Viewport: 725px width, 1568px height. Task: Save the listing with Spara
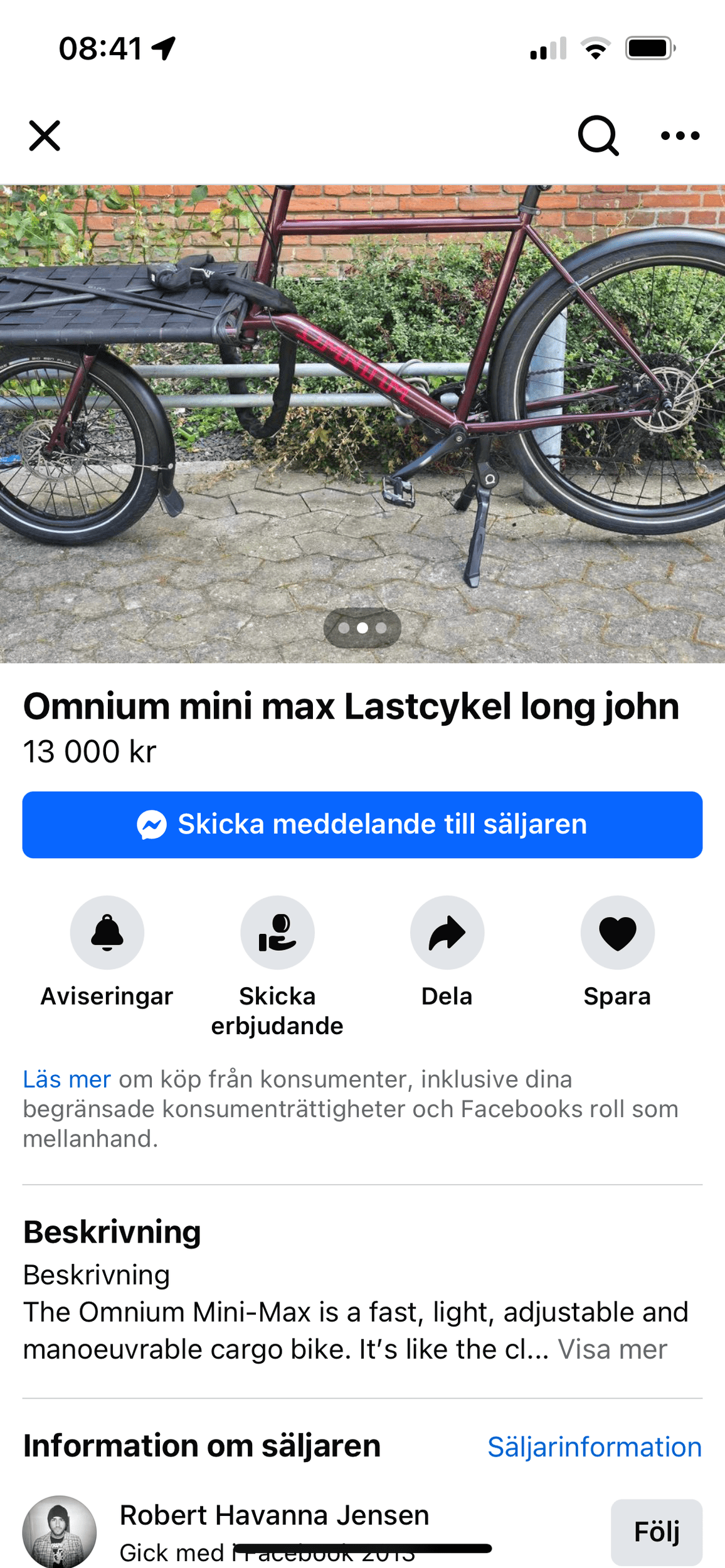pyautogui.click(x=617, y=933)
